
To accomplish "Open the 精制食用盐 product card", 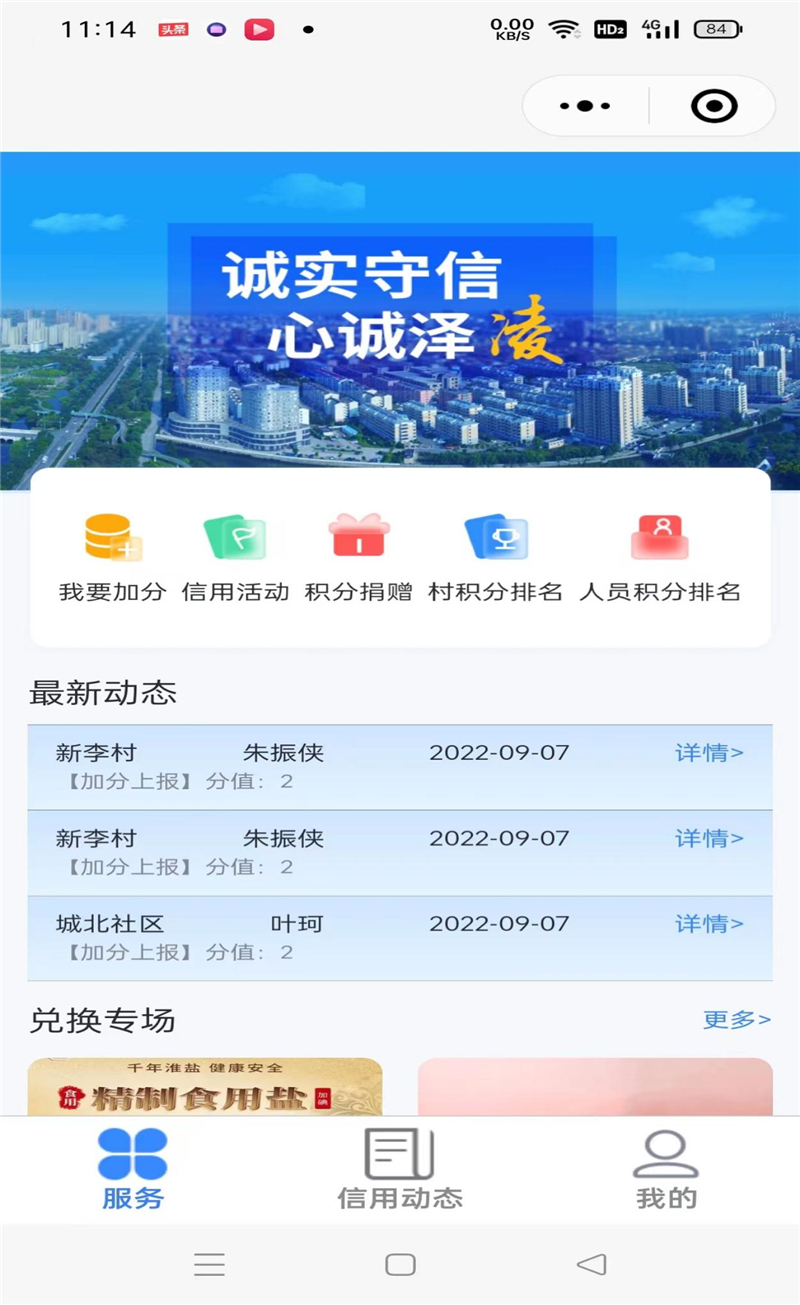I will [x=205, y=1087].
